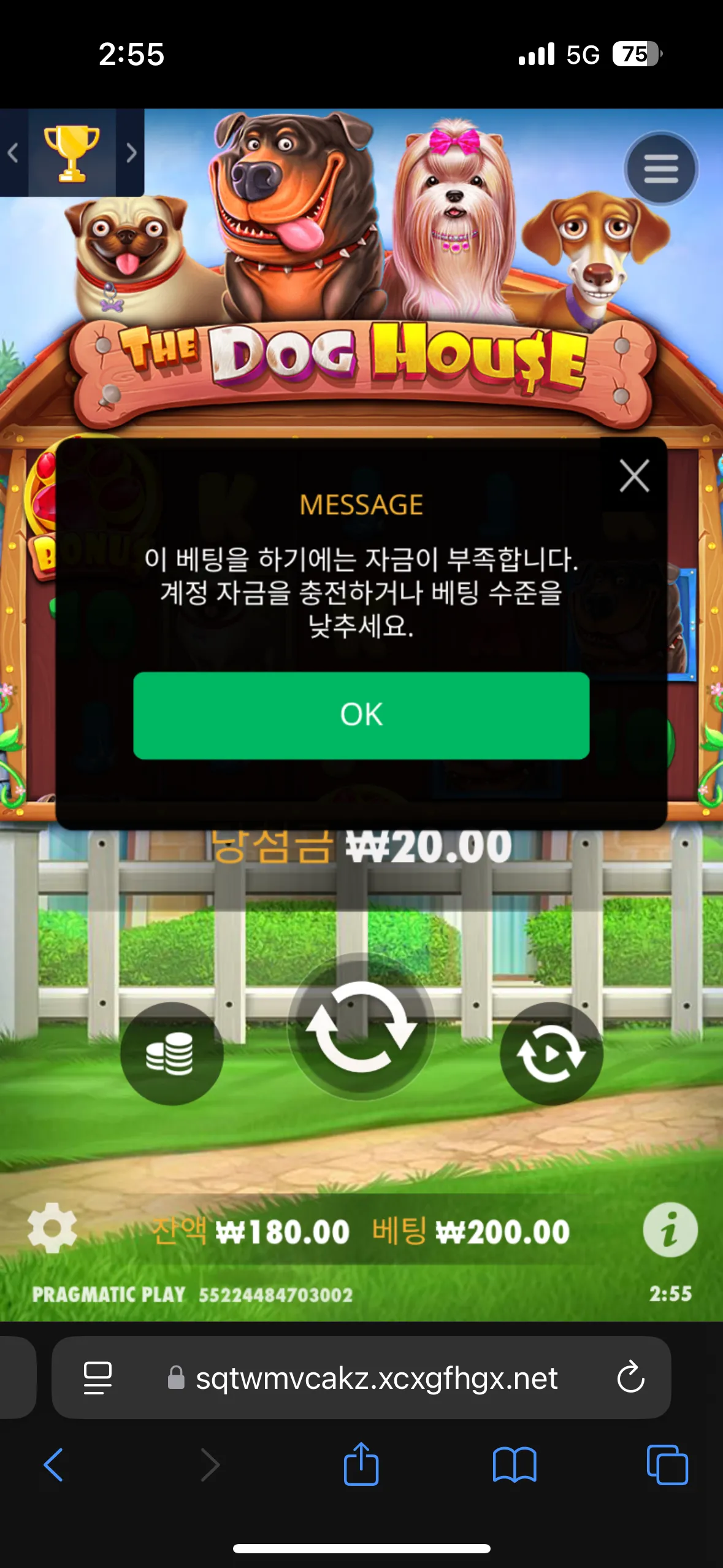Open the game info button
Image resolution: width=723 pixels, height=1568 pixels.
[x=670, y=1229]
